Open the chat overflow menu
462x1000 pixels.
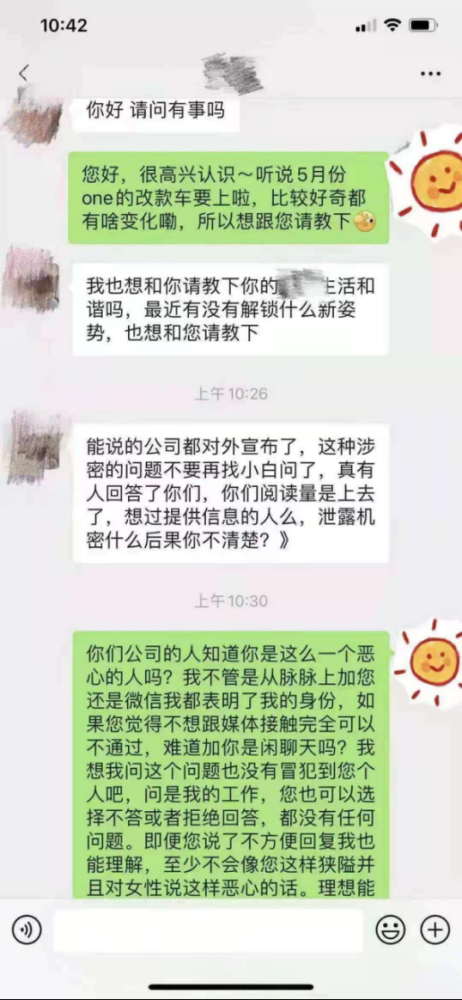pos(431,74)
